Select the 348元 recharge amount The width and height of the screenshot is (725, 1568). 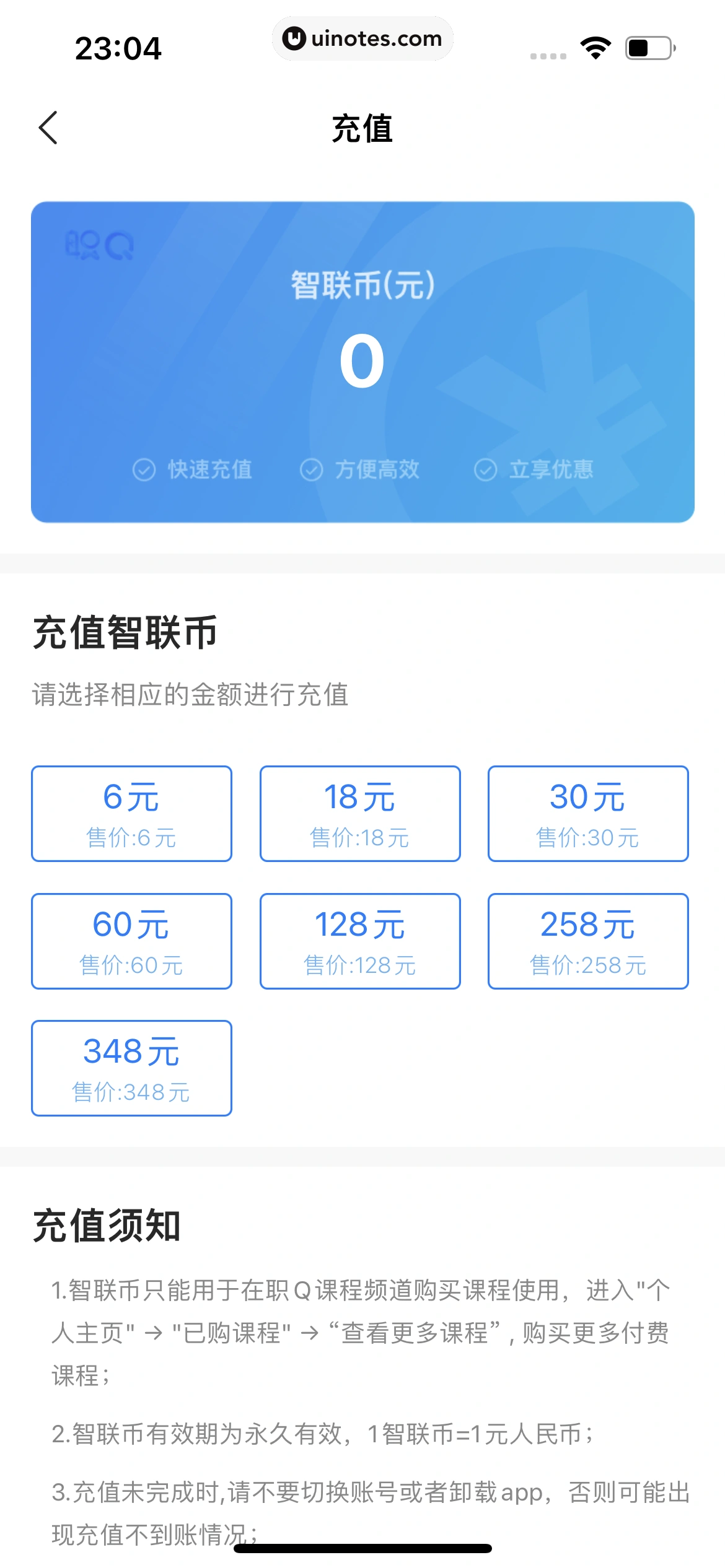click(131, 1068)
